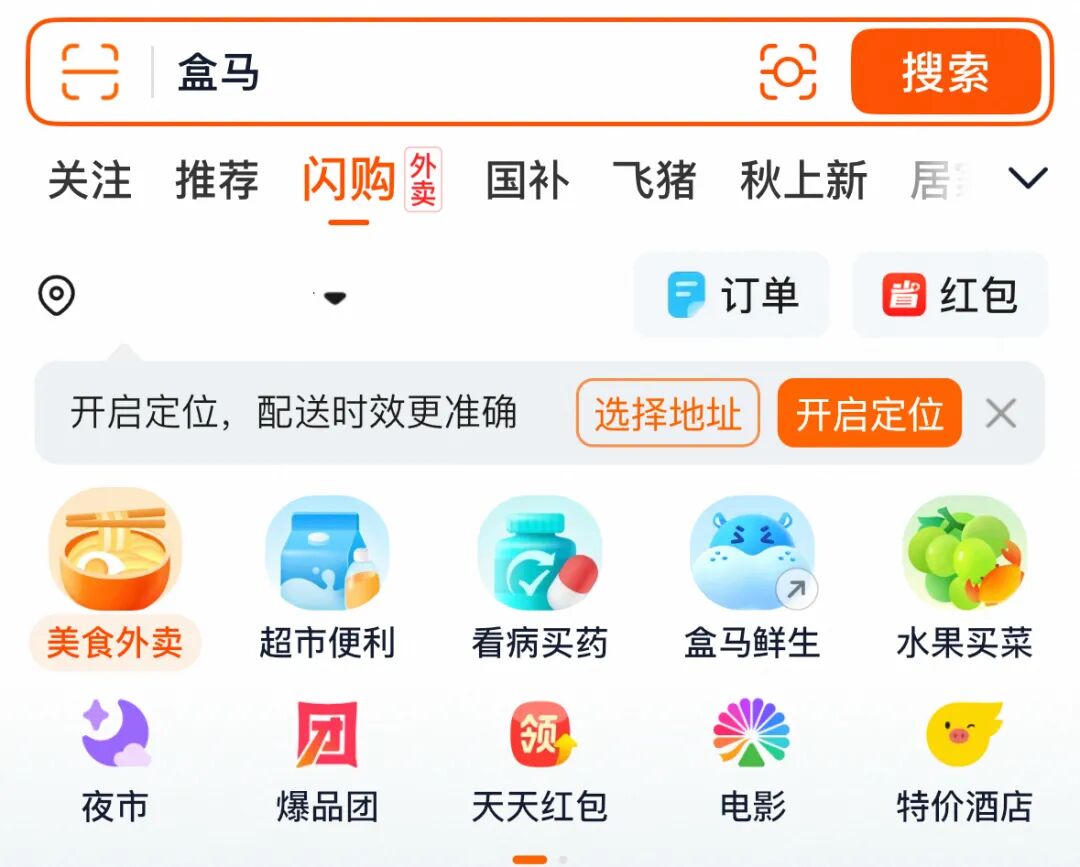Switch to the 关注 tab
This screenshot has height=867, width=1080.
click(90, 181)
